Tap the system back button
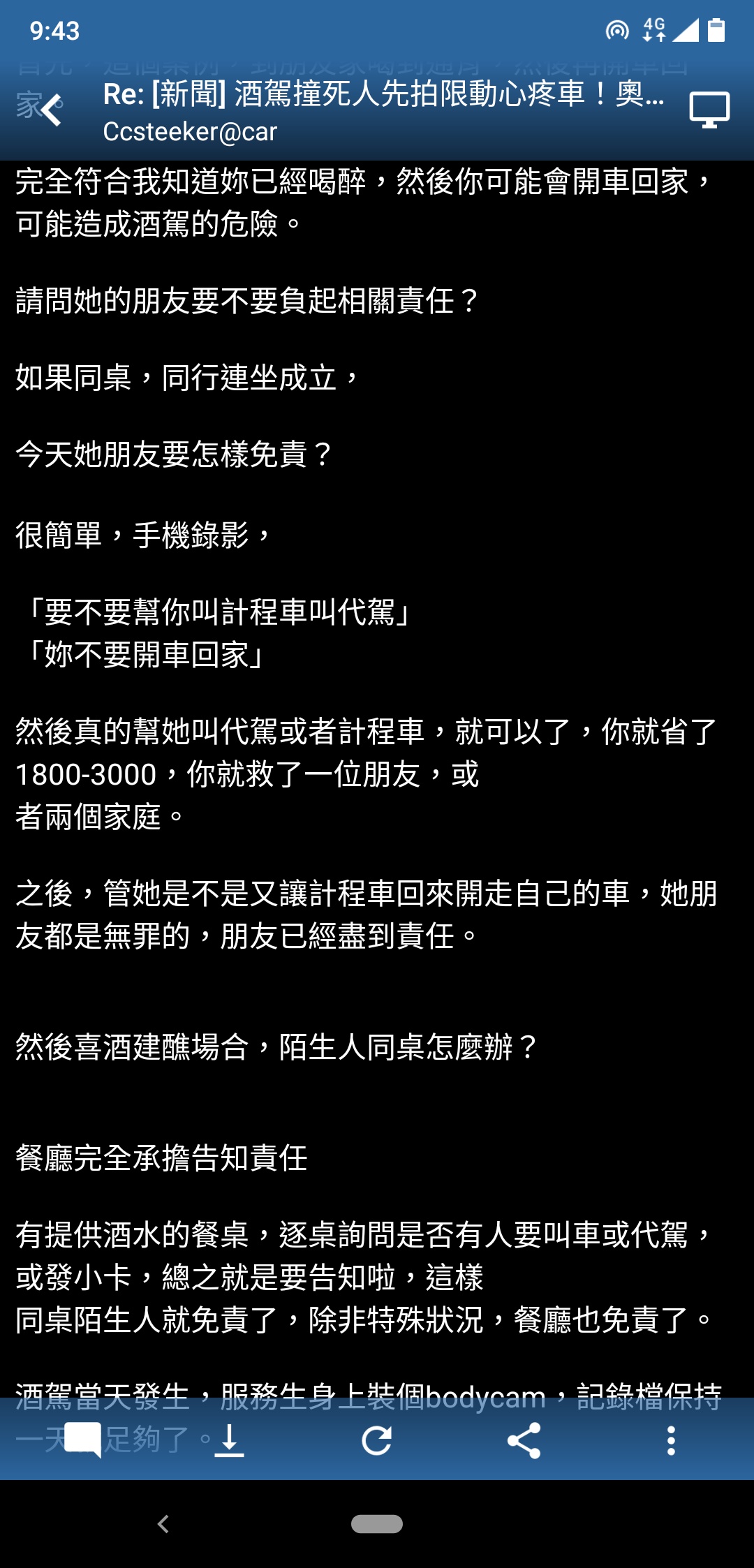The image size is (754, 1568). [163, 1524]
